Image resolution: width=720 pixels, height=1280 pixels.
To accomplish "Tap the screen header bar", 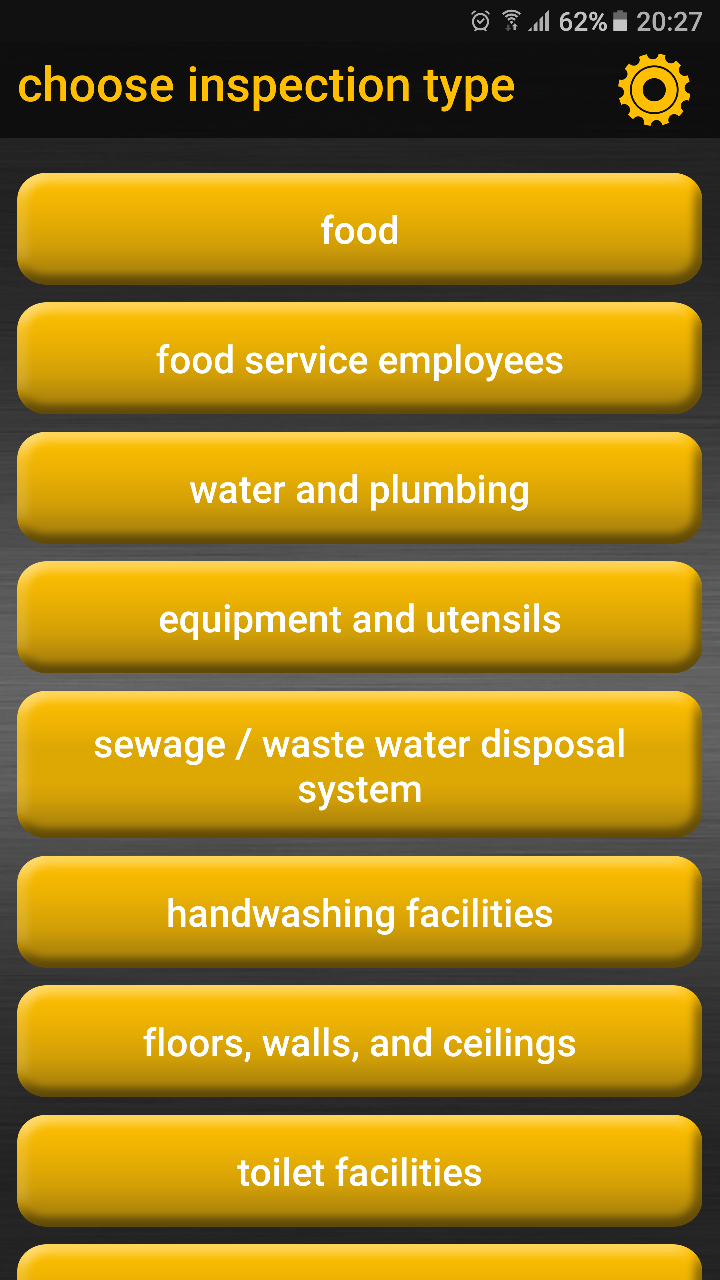I will tap(360, 85).
